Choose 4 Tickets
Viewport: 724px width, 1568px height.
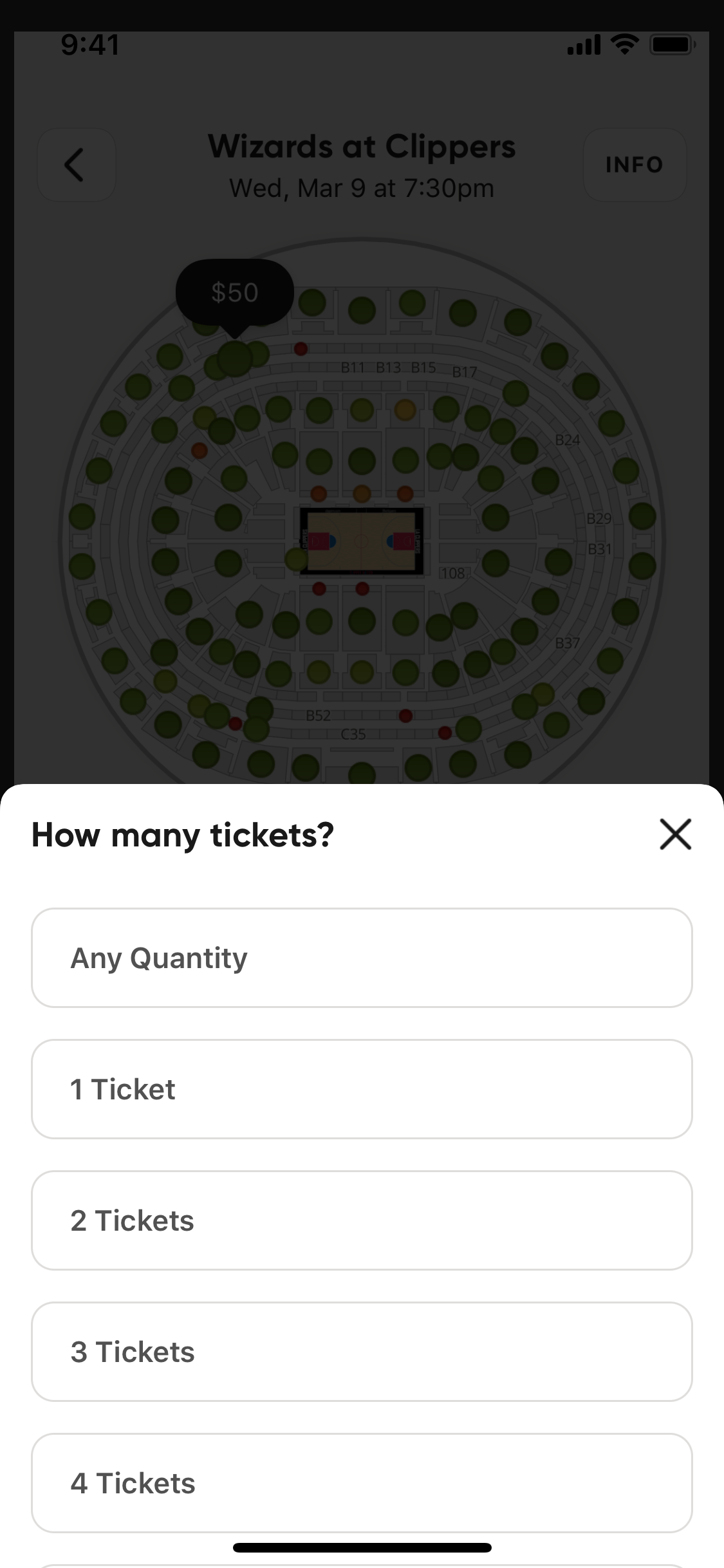point(362,1483)
